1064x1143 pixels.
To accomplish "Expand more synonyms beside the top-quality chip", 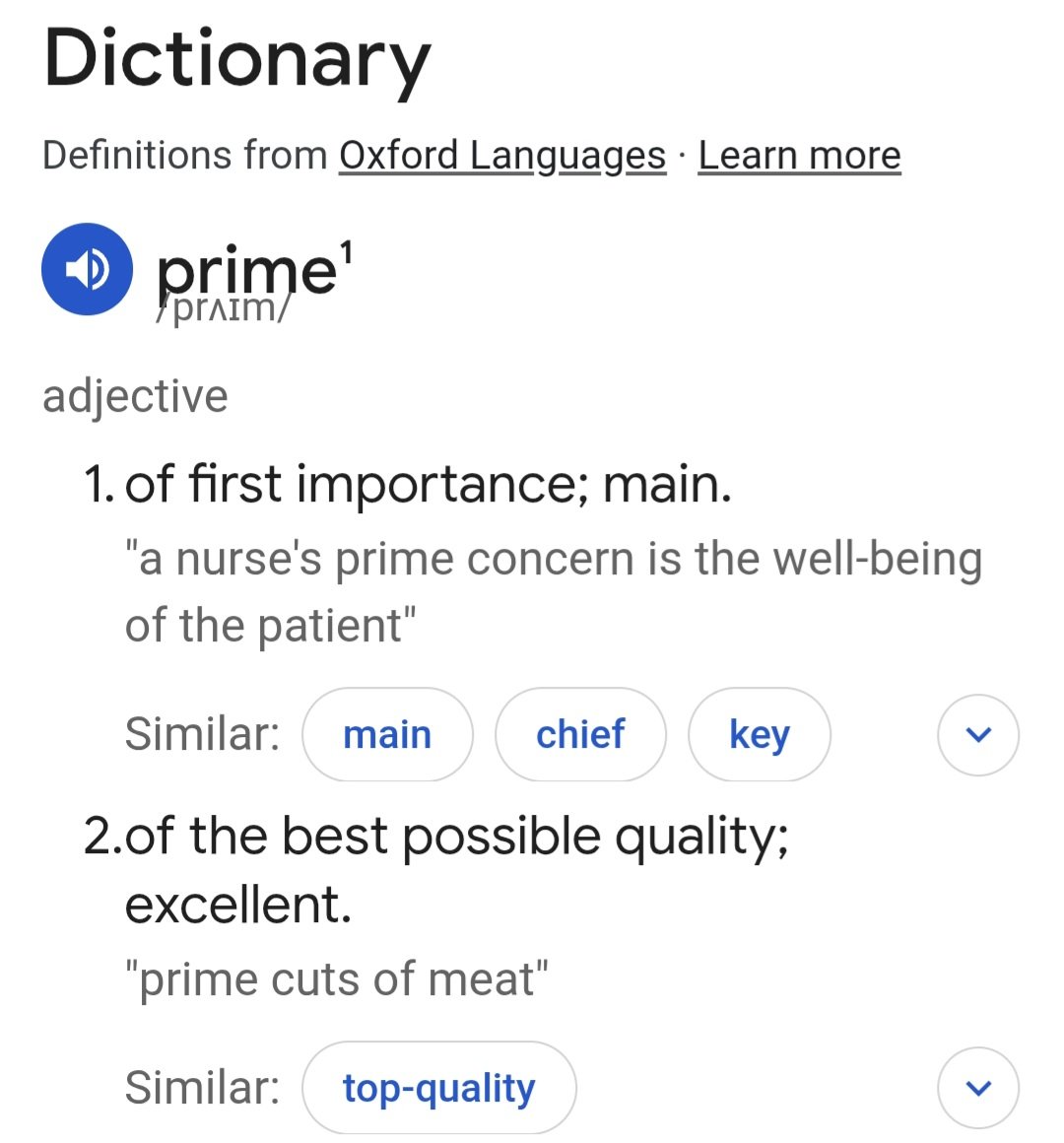I will pos(977,1088).
